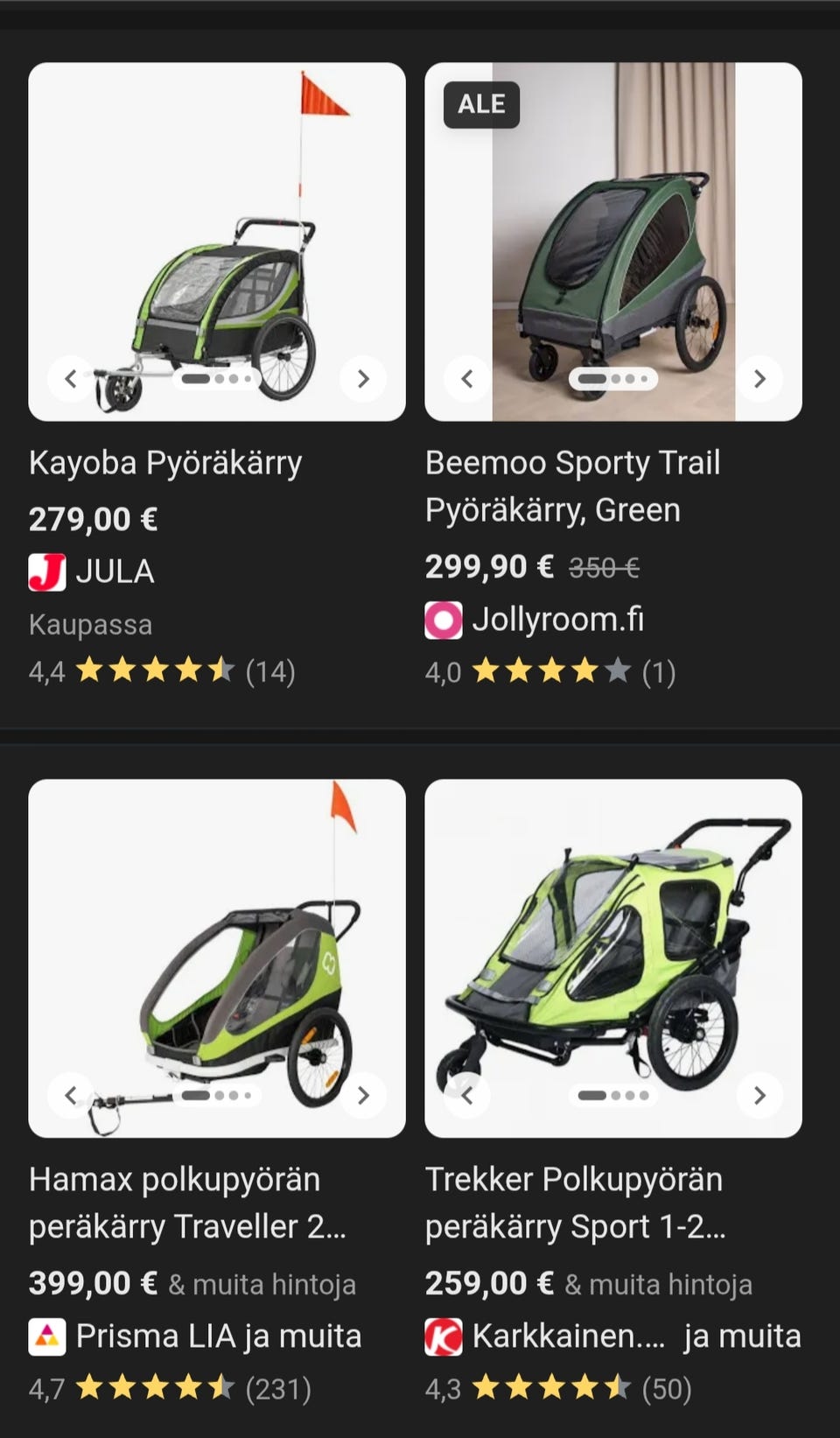Click the Karkkainen store logo icon
Image resolution: width=840 pixels, height=1438 pixels.
click(444, 1335)
